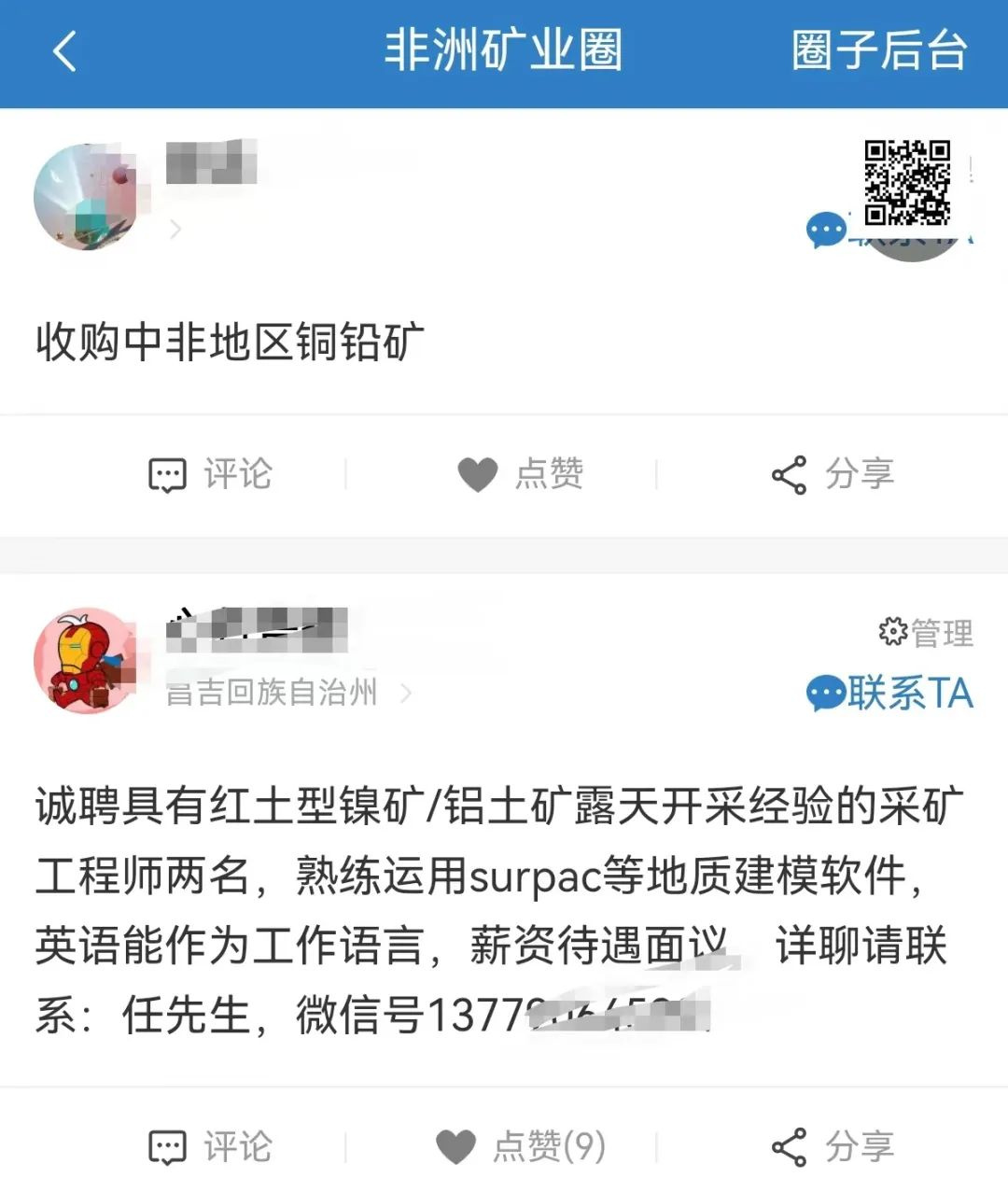Comment on the 收购中非地区铜铅矿 post
This screenshot has width=1008, height=1178.
[x=211, y=474]
